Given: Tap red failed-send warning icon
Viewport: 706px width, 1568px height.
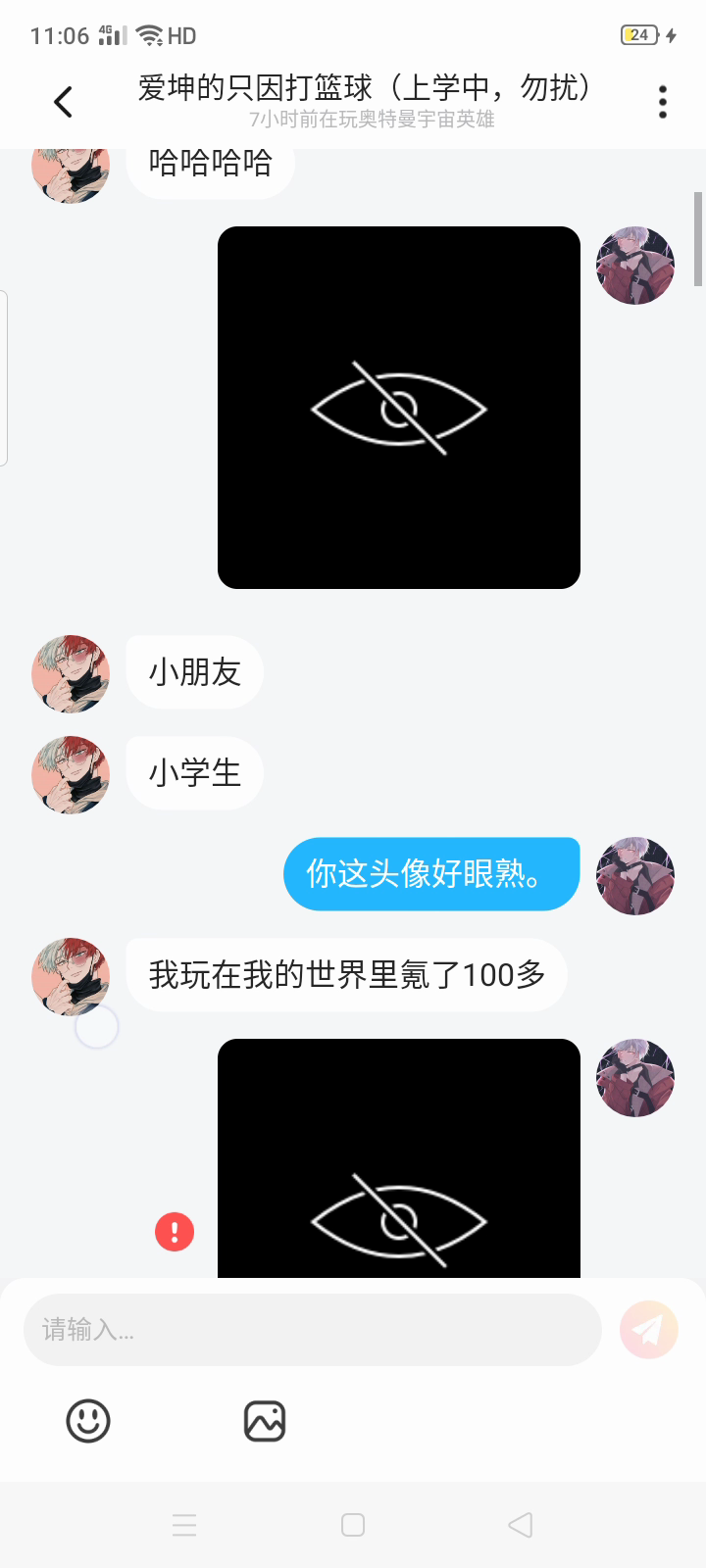Looking at the screenshot, I should (x=175, y=1232).
